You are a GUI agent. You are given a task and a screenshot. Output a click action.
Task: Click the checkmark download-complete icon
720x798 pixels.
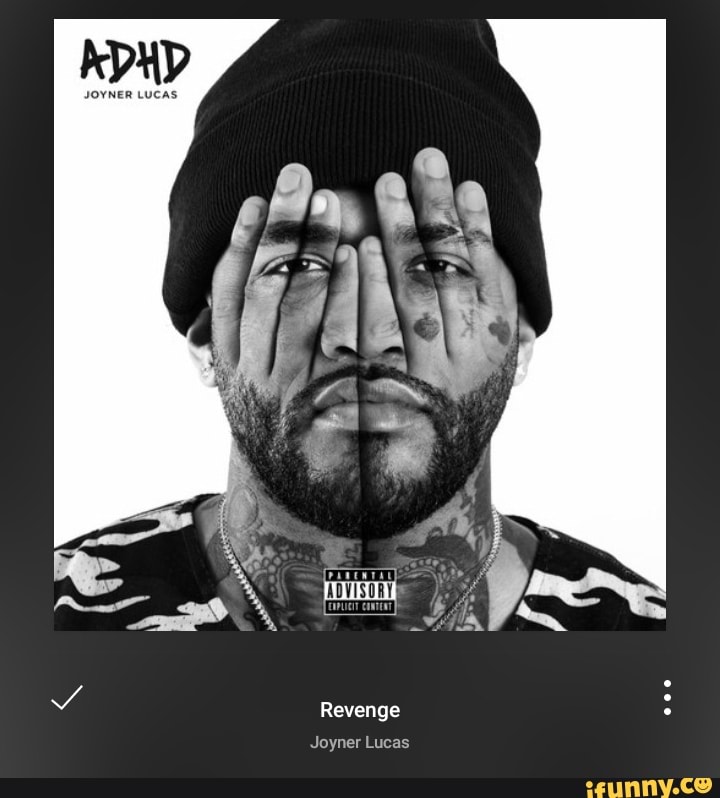(66, 697)
